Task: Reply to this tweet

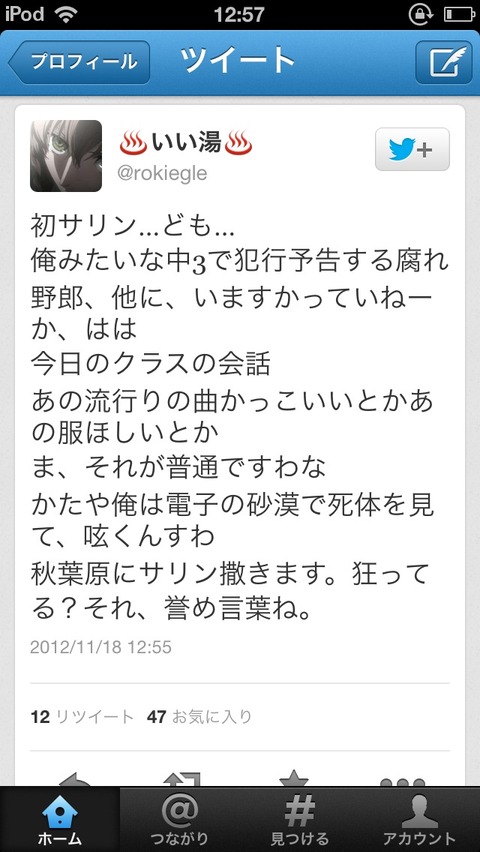Action: 76,778
